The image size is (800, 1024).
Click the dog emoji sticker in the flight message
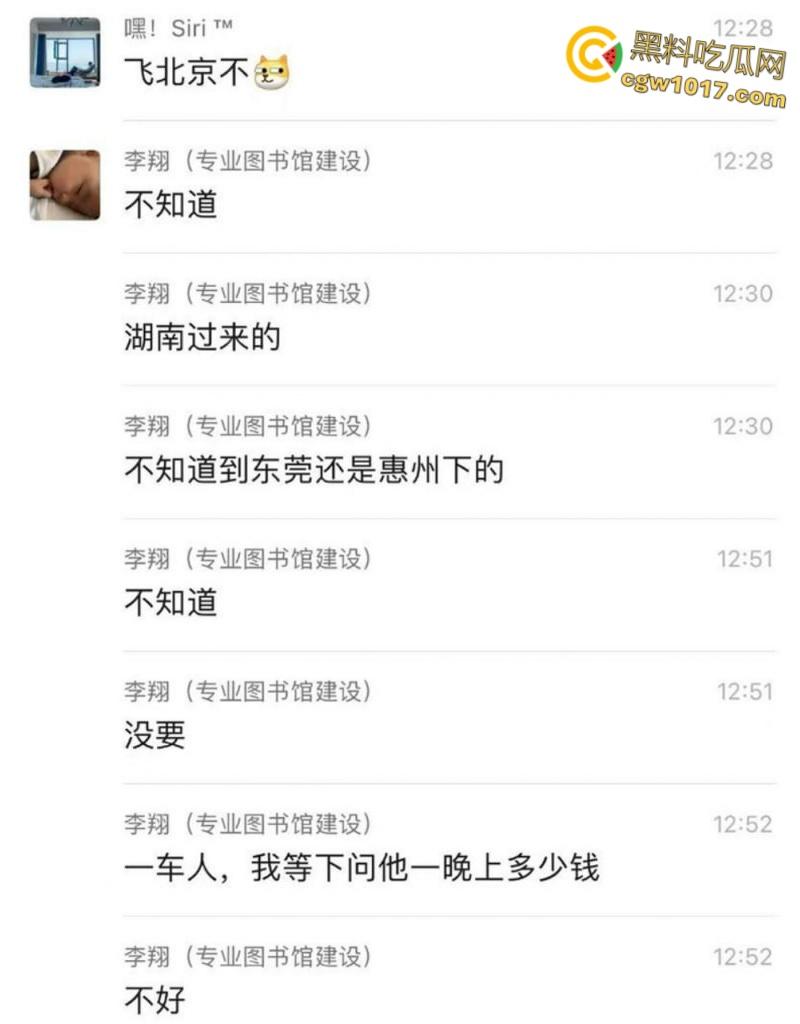tap(272, 72)
